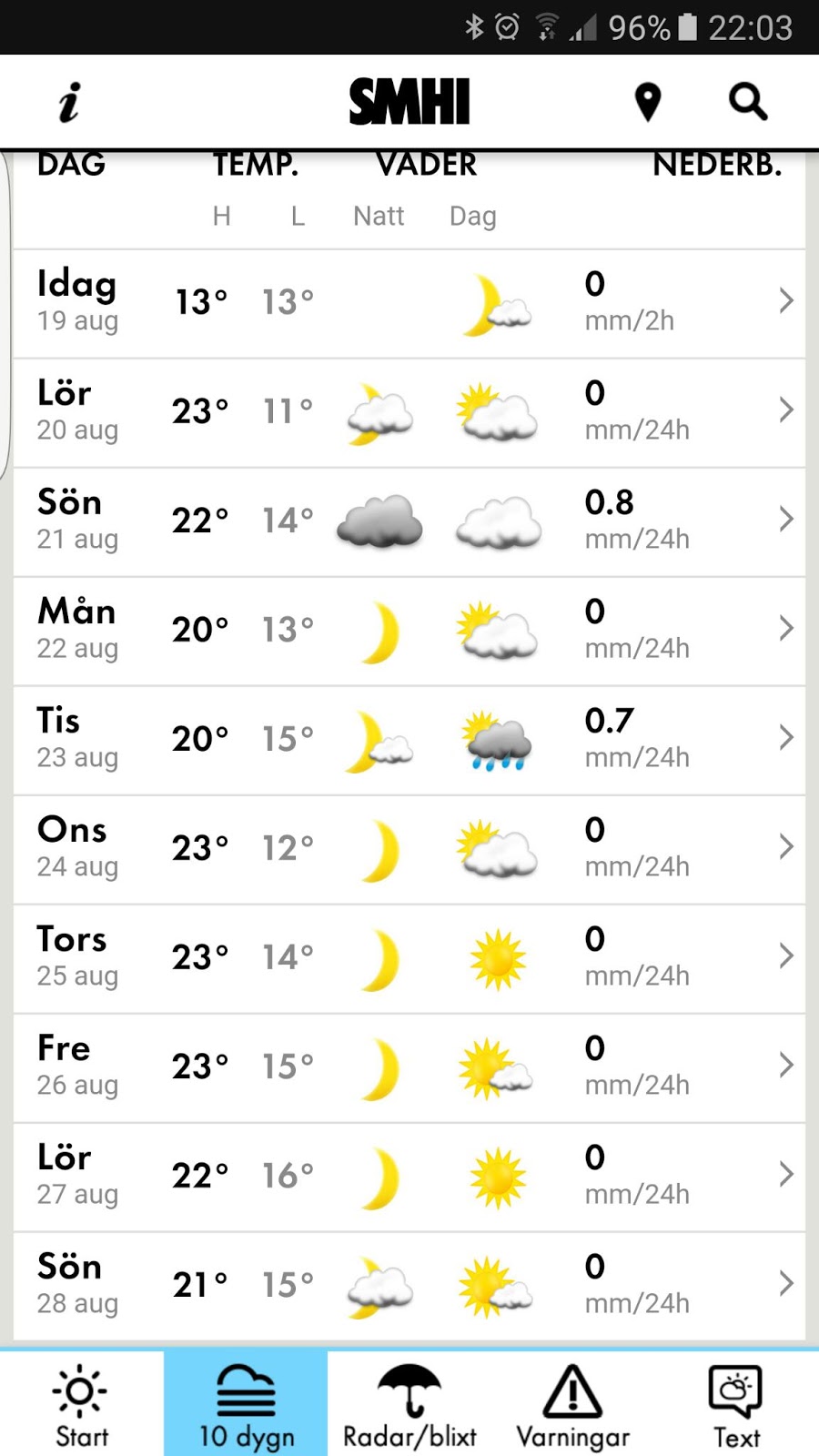
Task: Switch to the Start tab
Action: pyautogui.click(x=82, y=1406)
